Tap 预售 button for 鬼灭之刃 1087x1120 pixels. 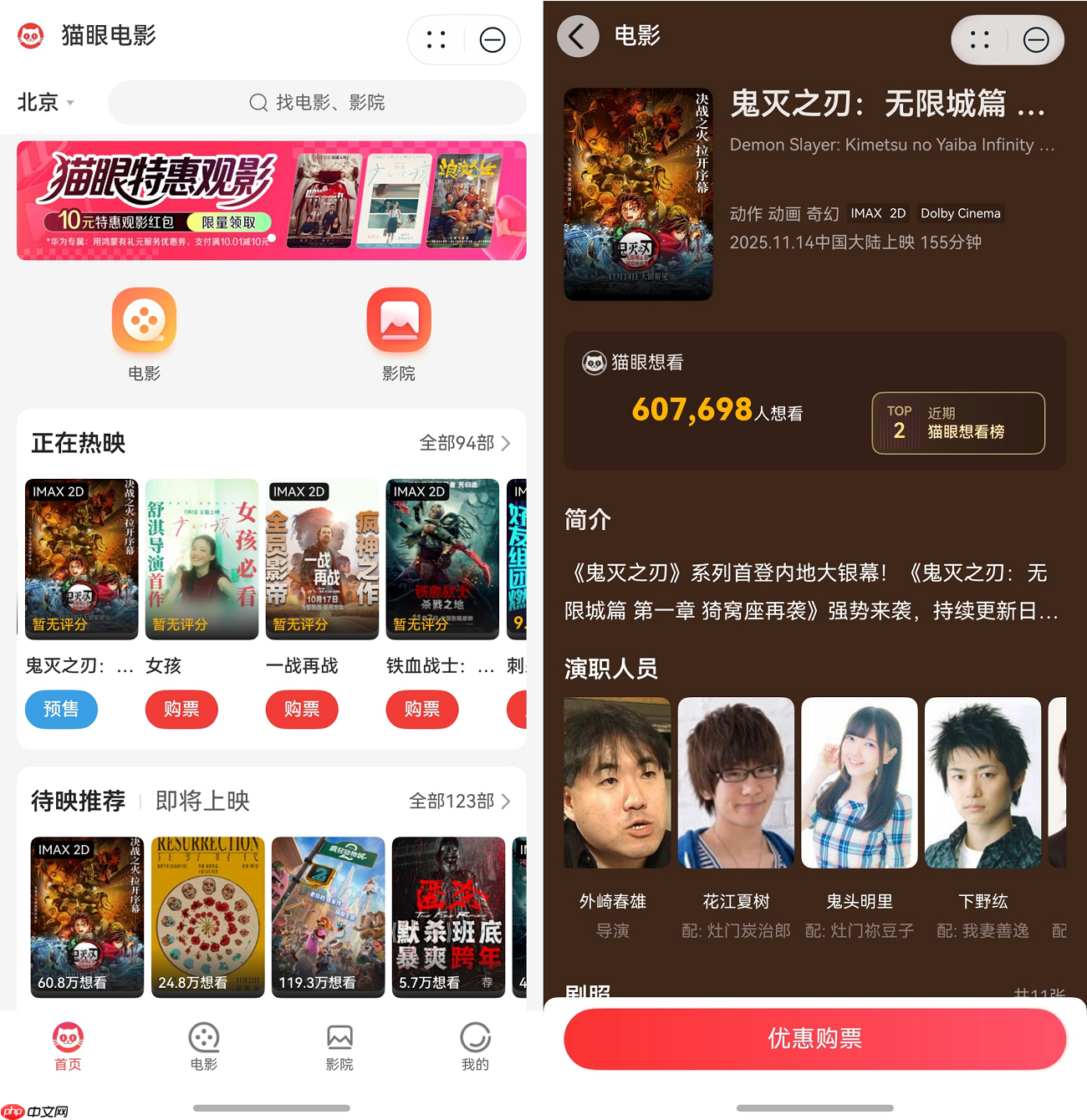click(61, 709)
